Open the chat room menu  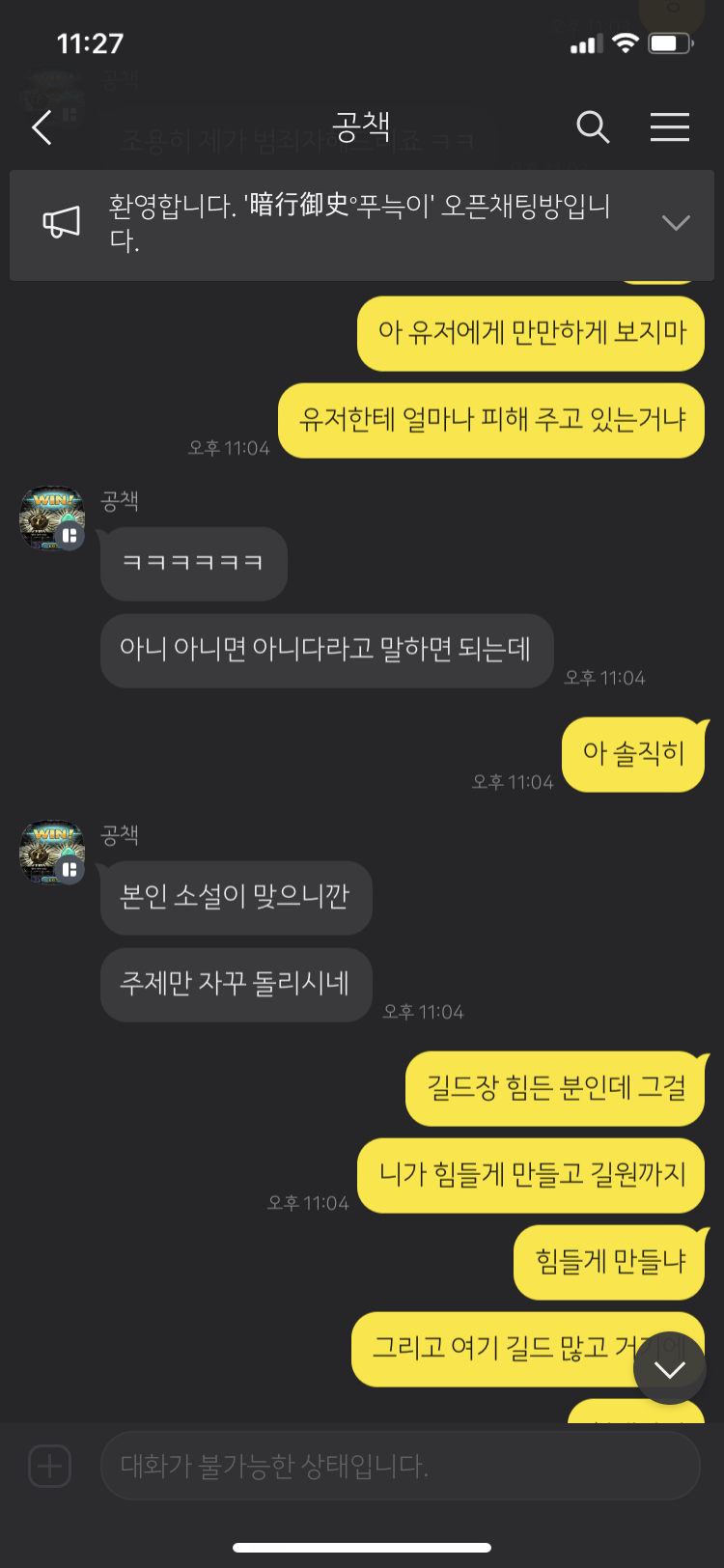669,126
